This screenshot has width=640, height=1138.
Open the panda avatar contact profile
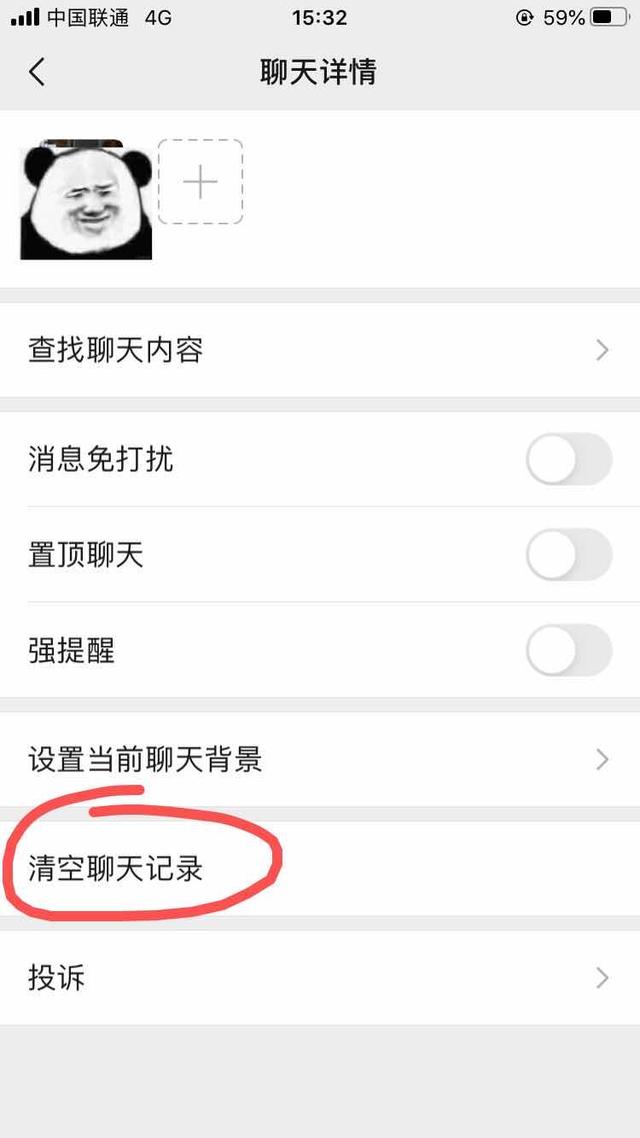(86, 200)
